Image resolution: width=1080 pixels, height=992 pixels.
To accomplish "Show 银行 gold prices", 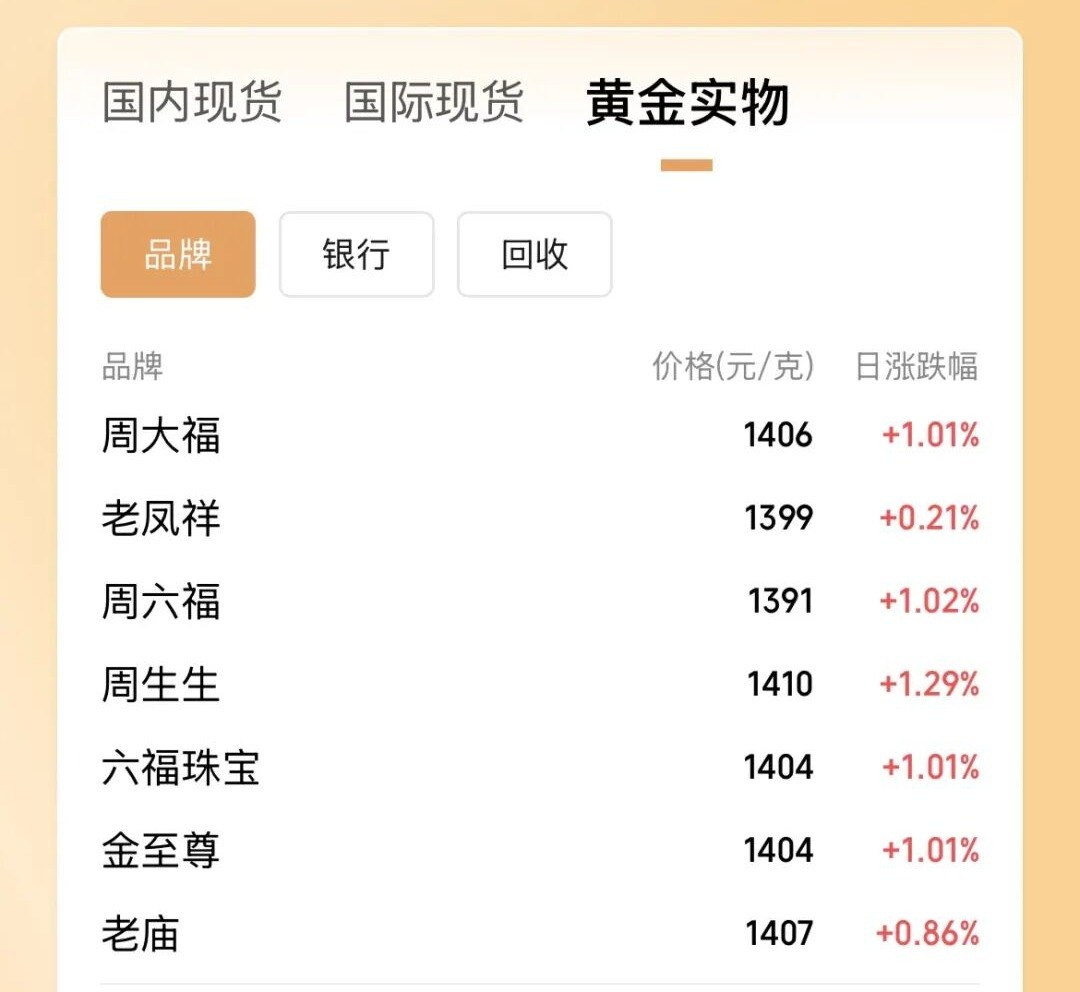I will (x=356, y=254).
